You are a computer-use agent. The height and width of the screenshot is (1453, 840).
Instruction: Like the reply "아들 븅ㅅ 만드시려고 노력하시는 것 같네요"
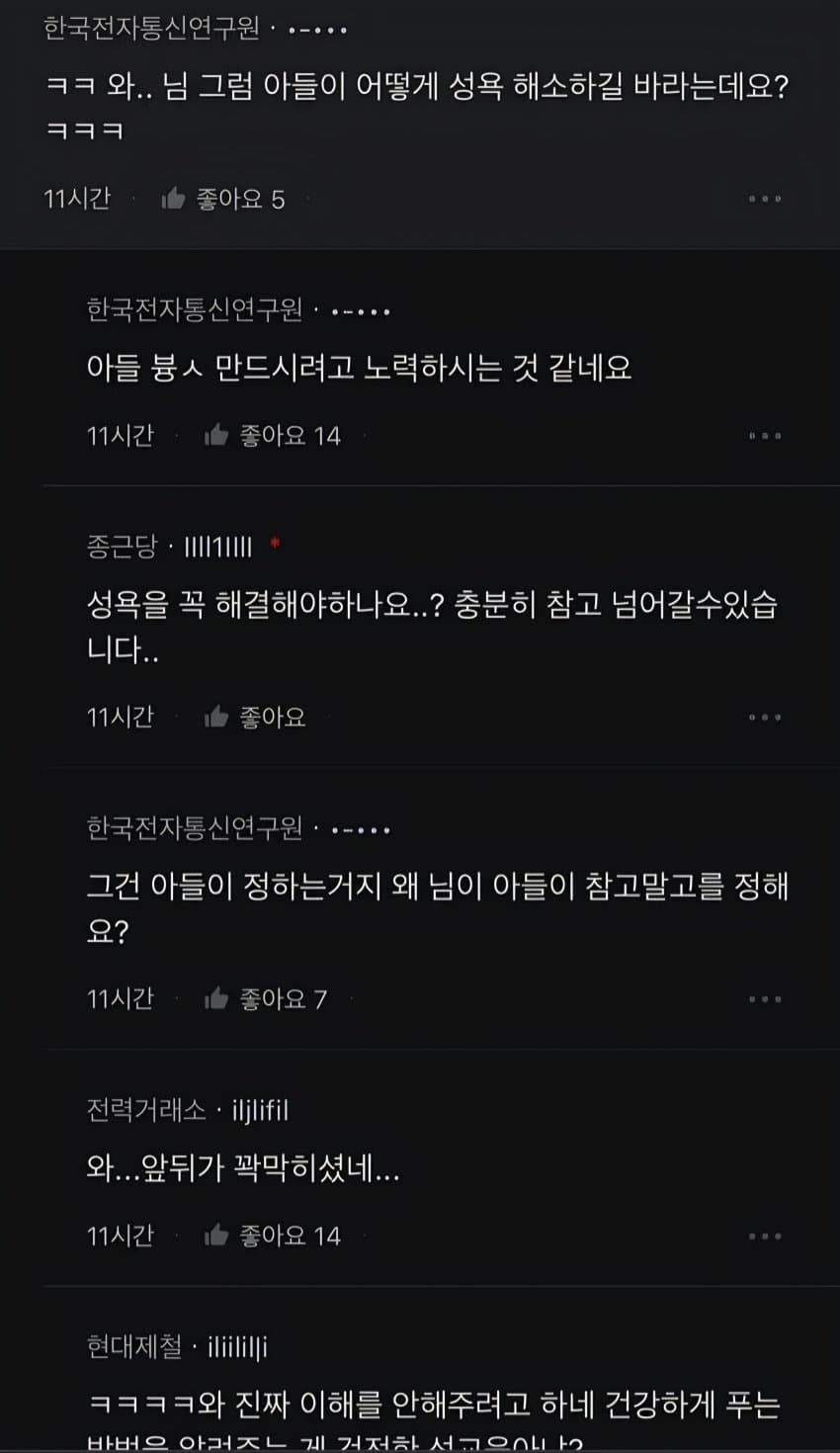tap(217, 435)
